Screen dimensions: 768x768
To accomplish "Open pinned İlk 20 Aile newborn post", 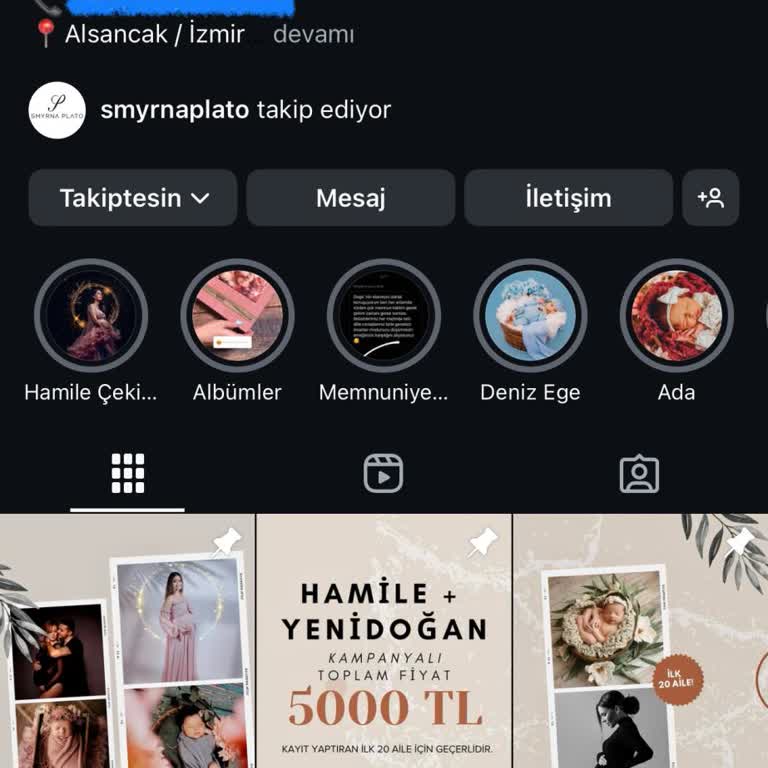I will coord(640,642).
